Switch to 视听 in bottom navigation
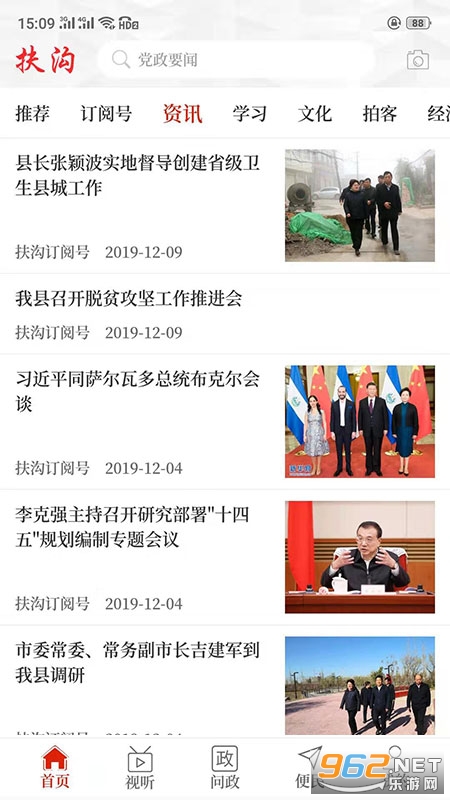 (x=140, y=767)
